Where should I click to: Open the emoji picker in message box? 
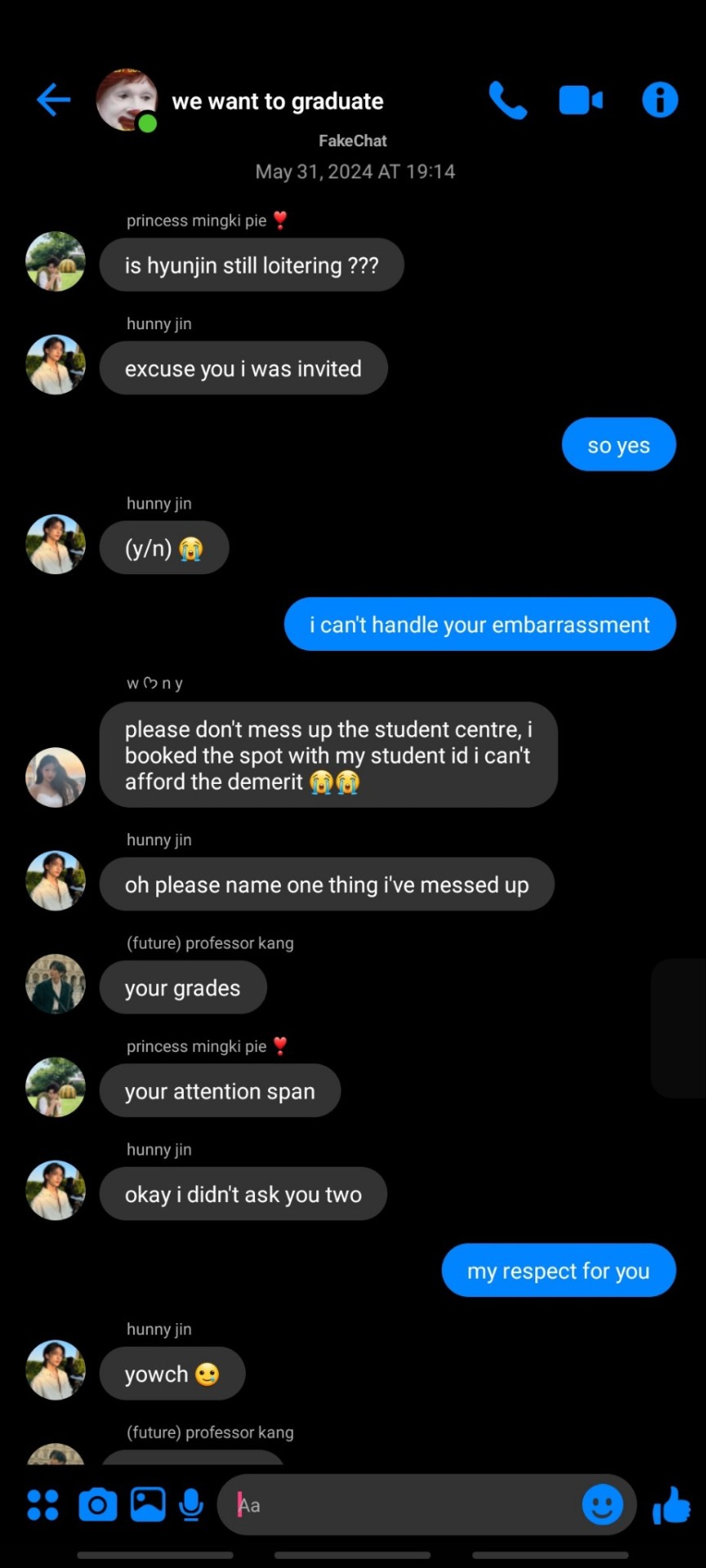[602, 1504]
